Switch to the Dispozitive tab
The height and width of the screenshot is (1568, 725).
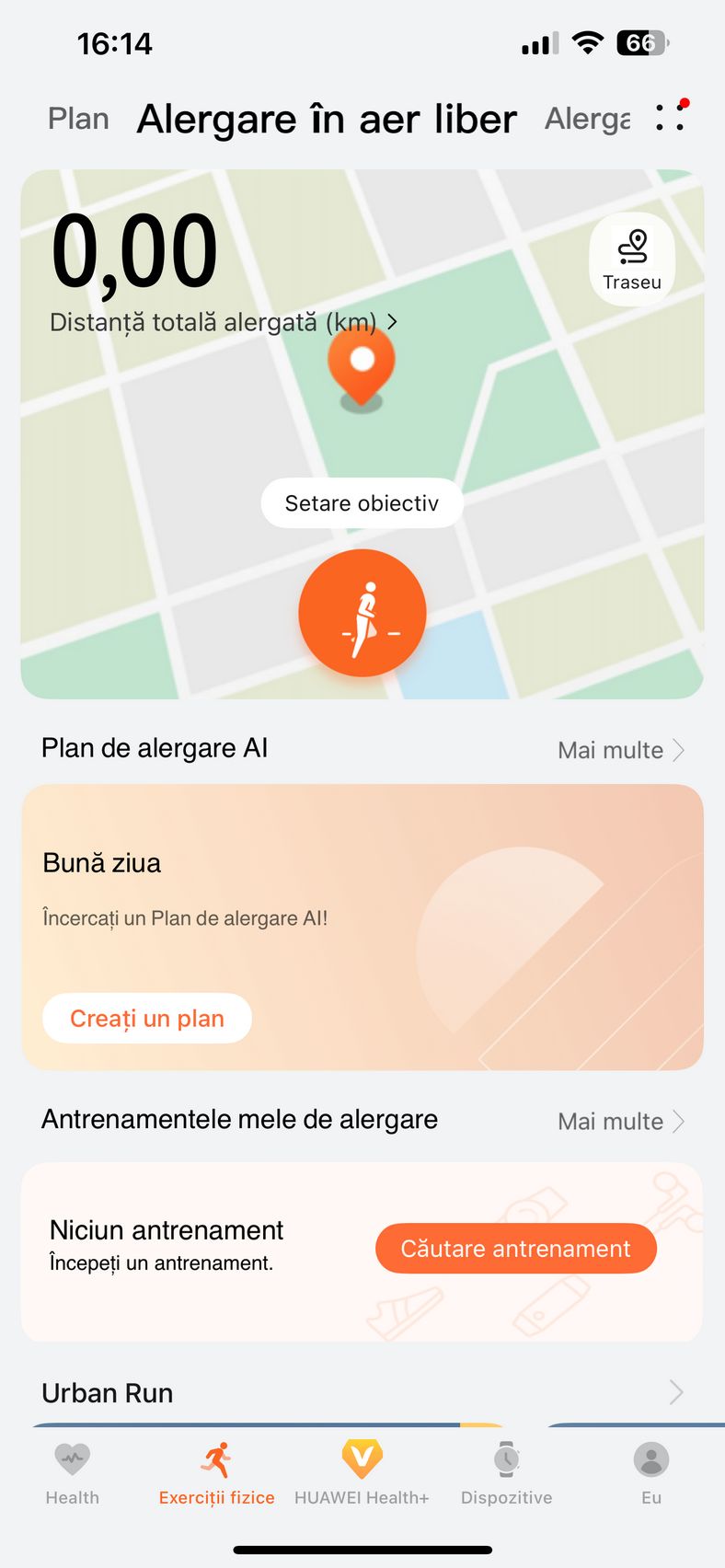click(x=507, y=1473)
